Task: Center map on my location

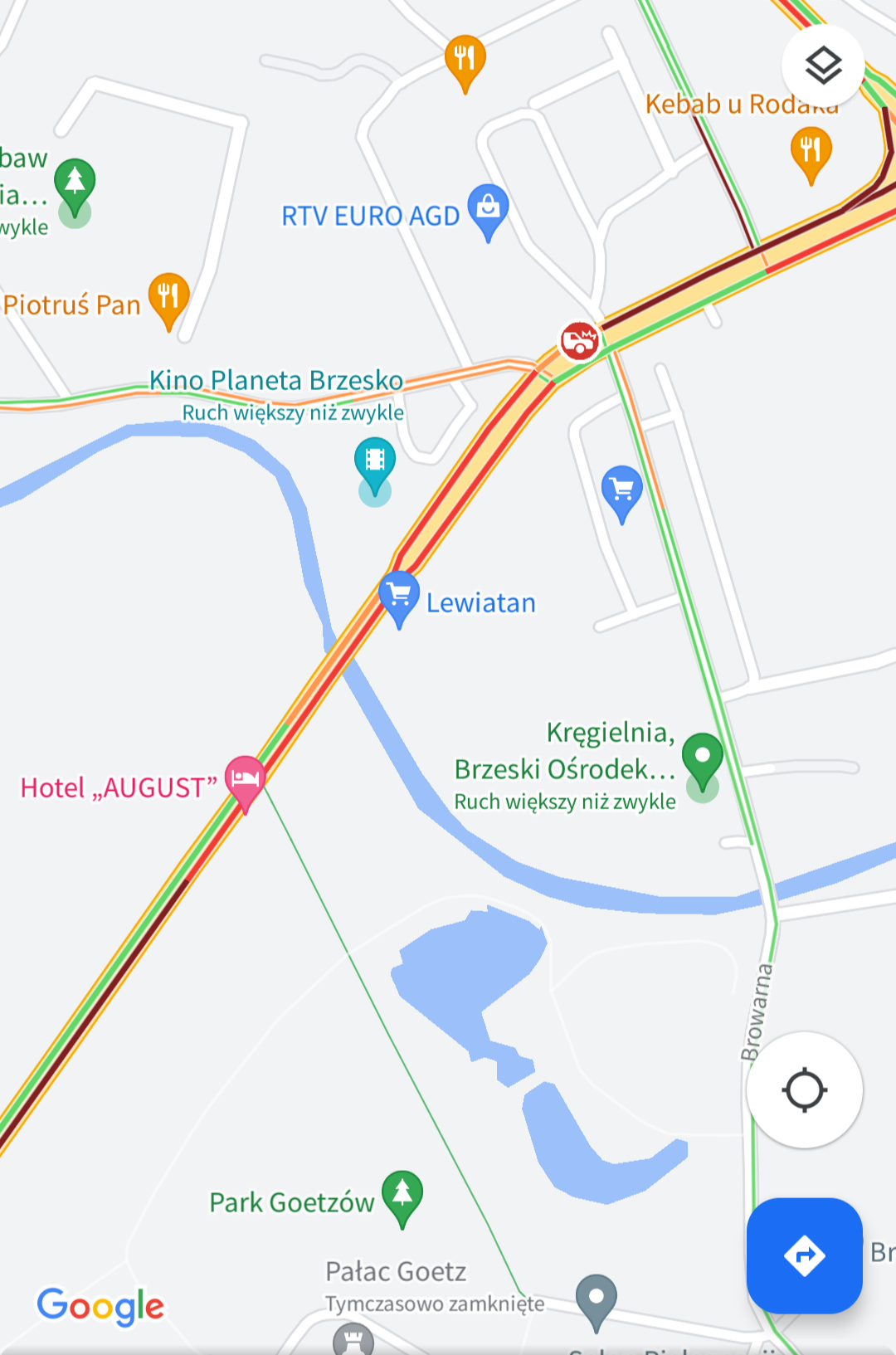Action: point(804,1089)
